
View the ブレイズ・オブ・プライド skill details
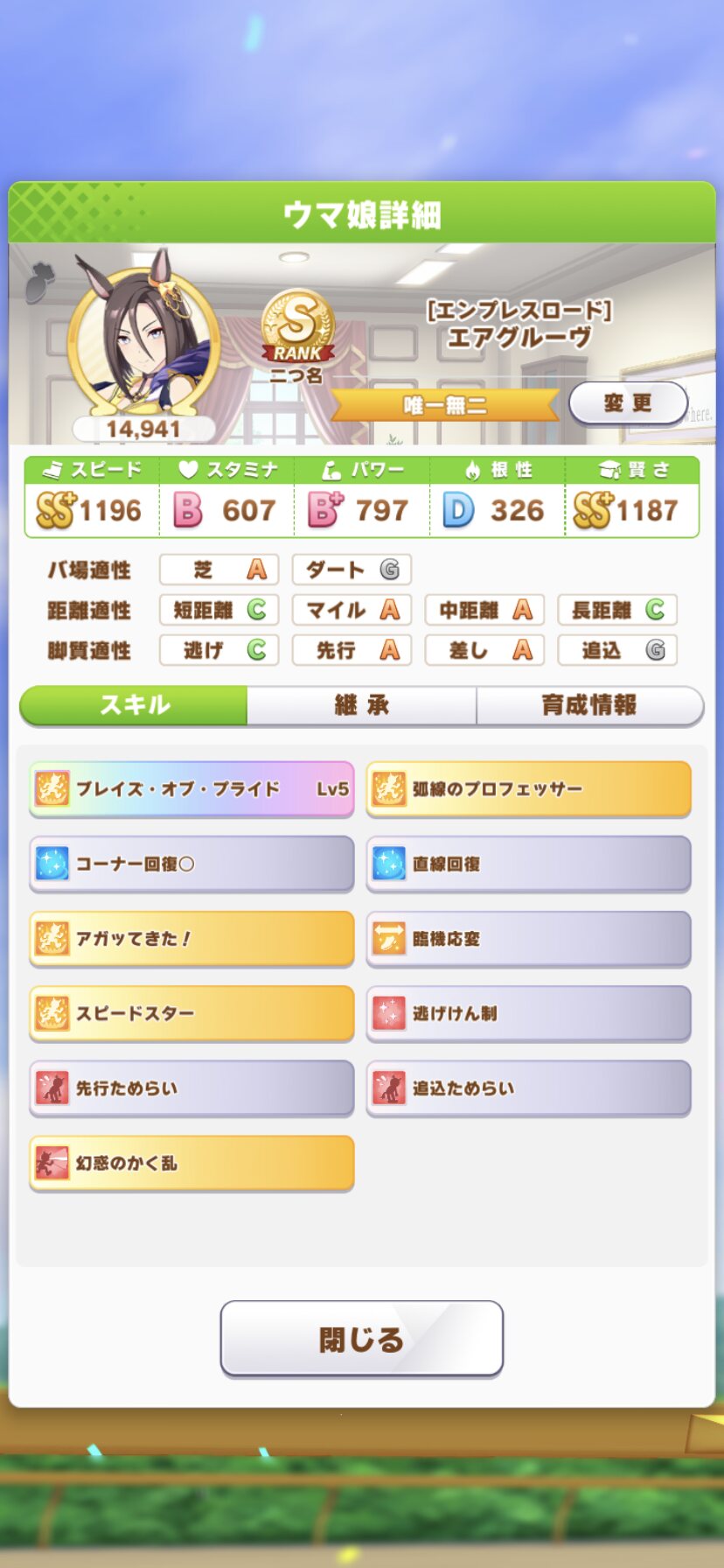coord(191,789)
